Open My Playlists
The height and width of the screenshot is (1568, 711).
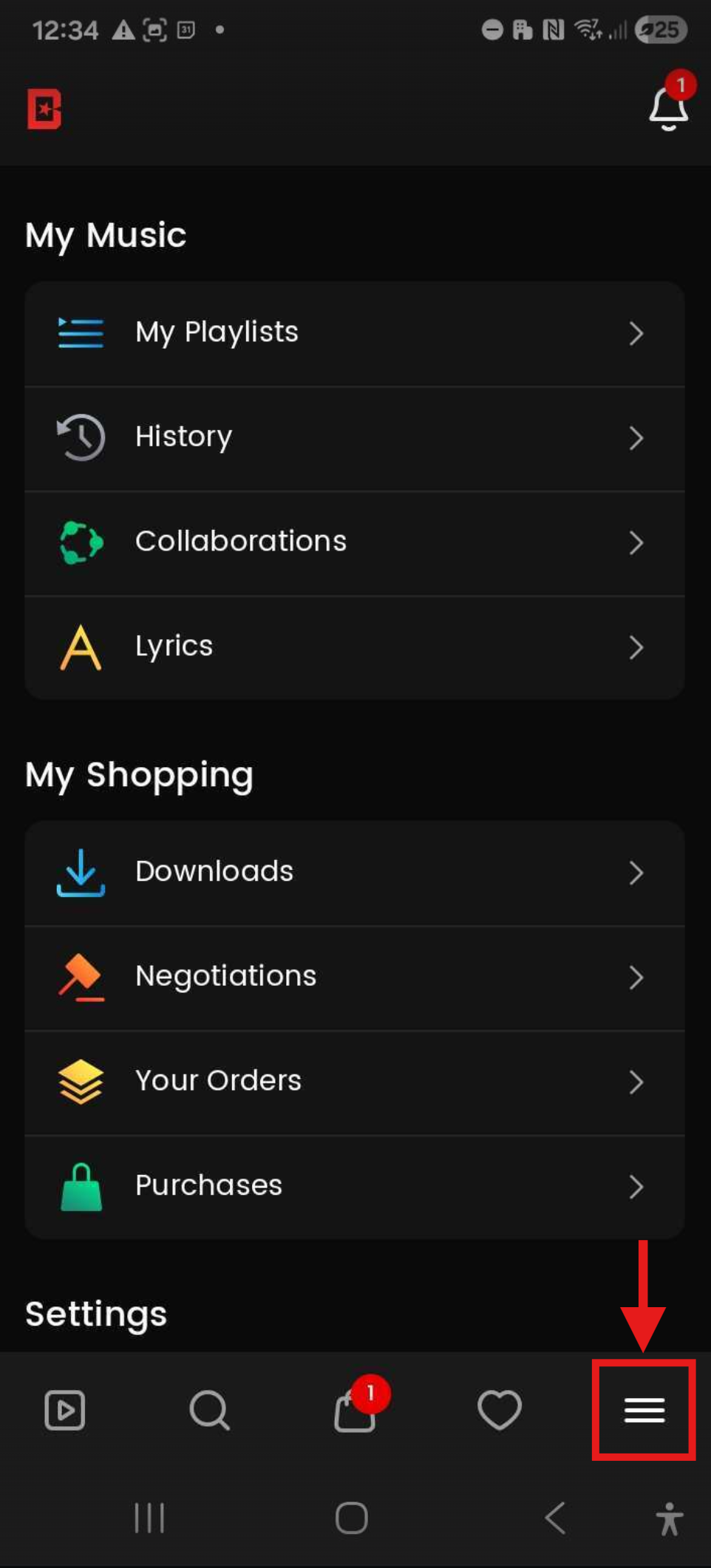(x=355, y=333)
